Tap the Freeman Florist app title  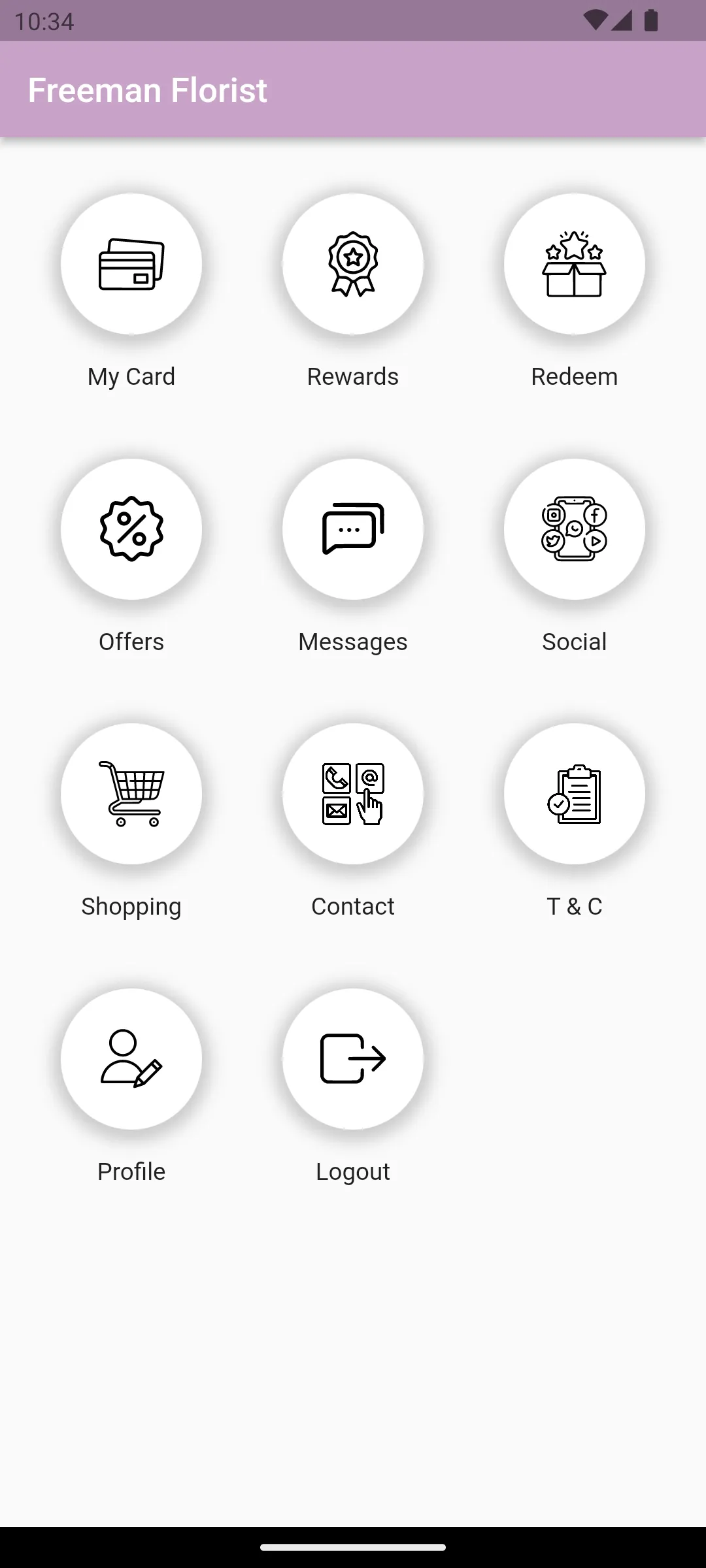tap(147, 90)
